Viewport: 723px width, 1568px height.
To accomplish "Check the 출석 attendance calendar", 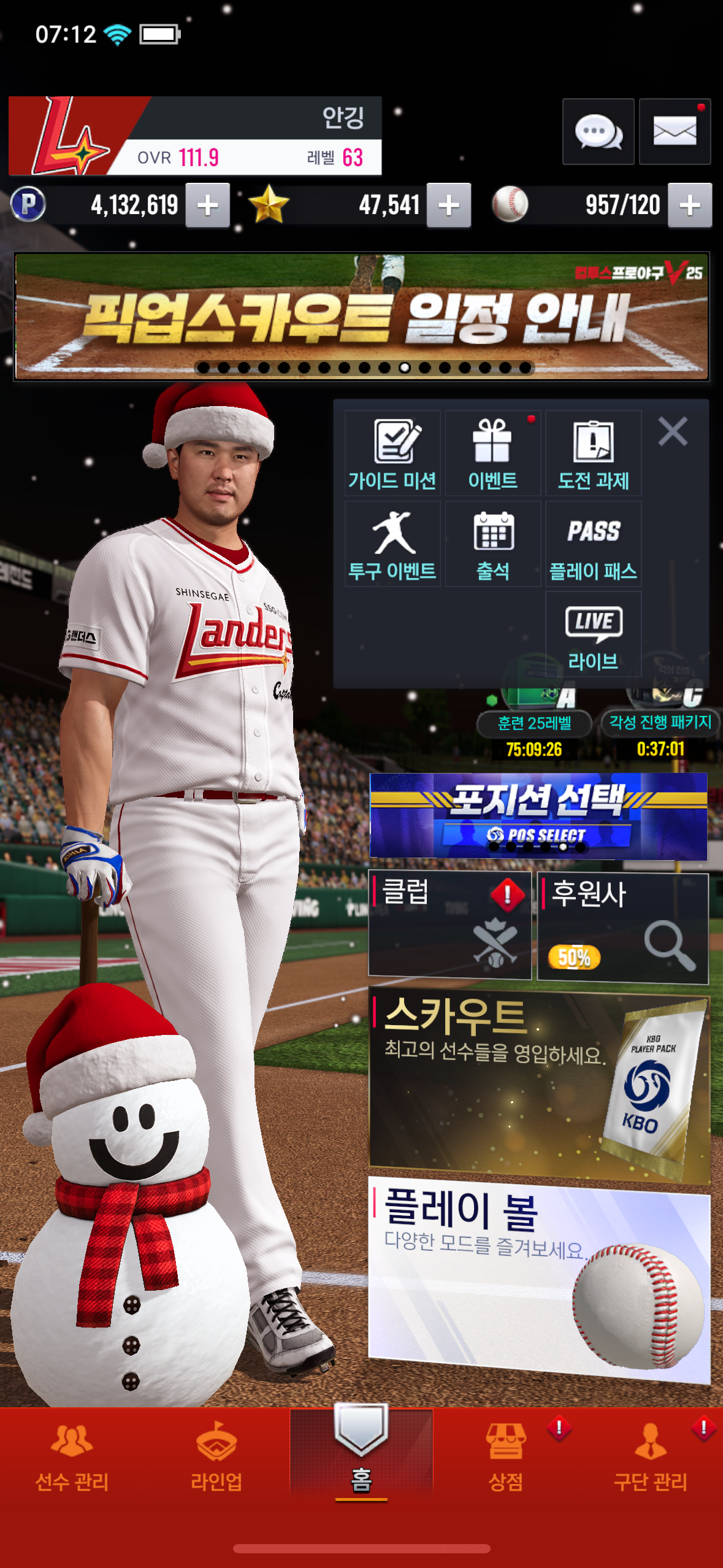I will [x=492, y=544].
